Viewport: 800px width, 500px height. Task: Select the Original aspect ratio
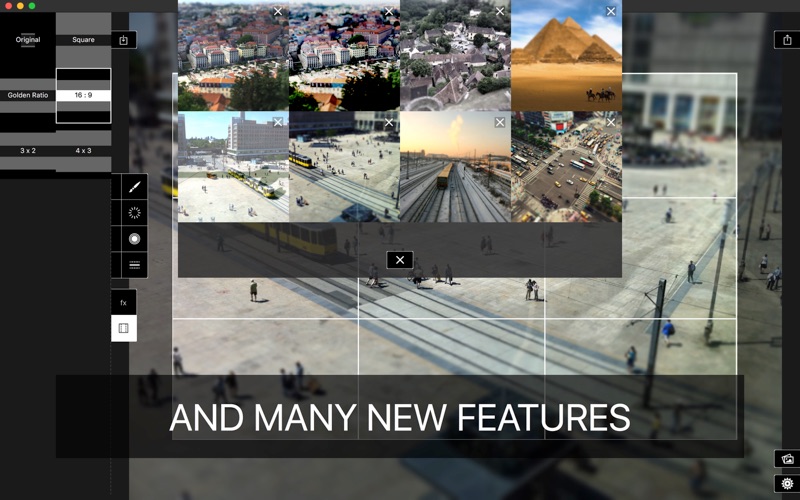point(27,39)
